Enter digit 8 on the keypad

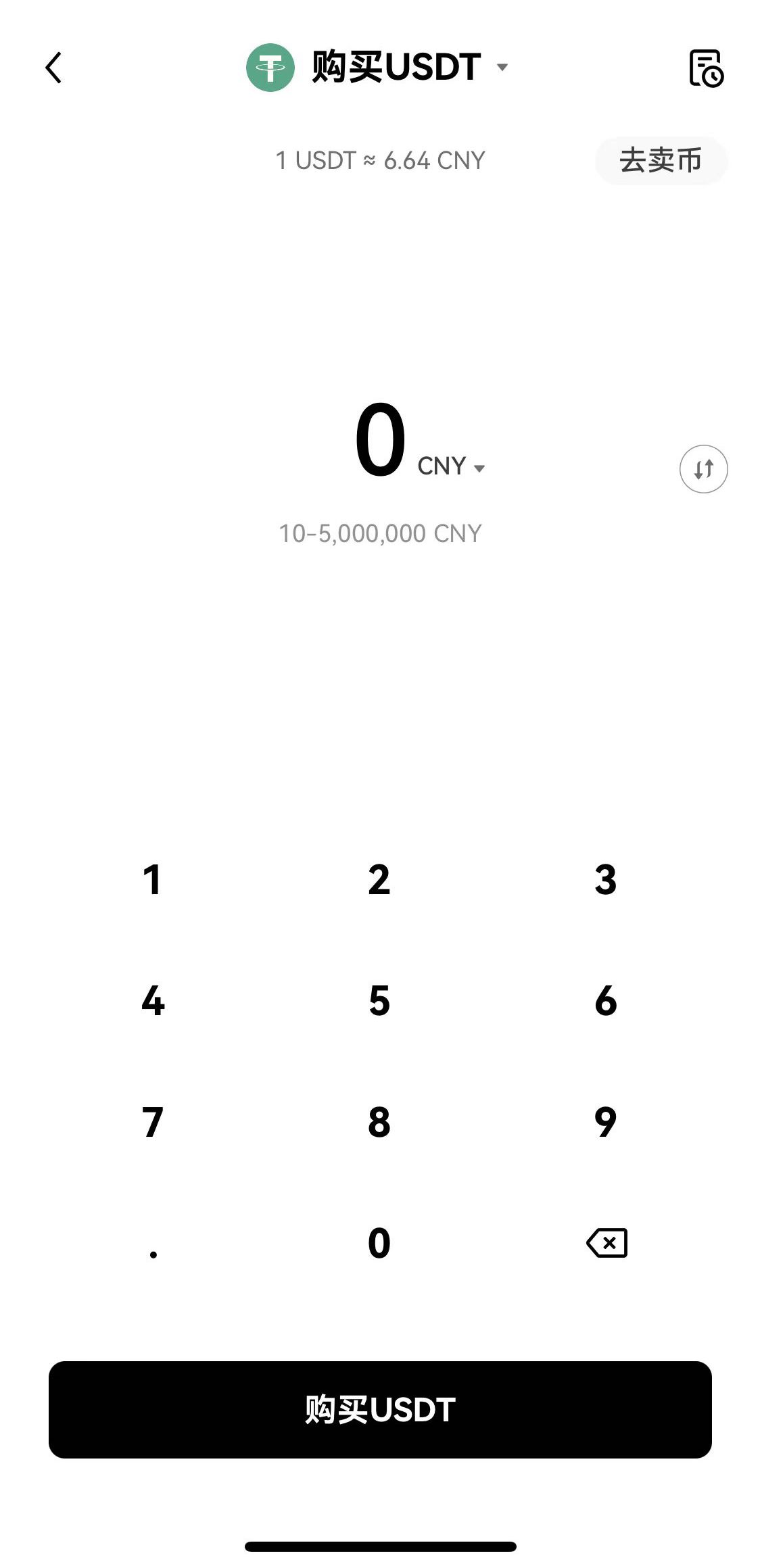pos(379,1122)
